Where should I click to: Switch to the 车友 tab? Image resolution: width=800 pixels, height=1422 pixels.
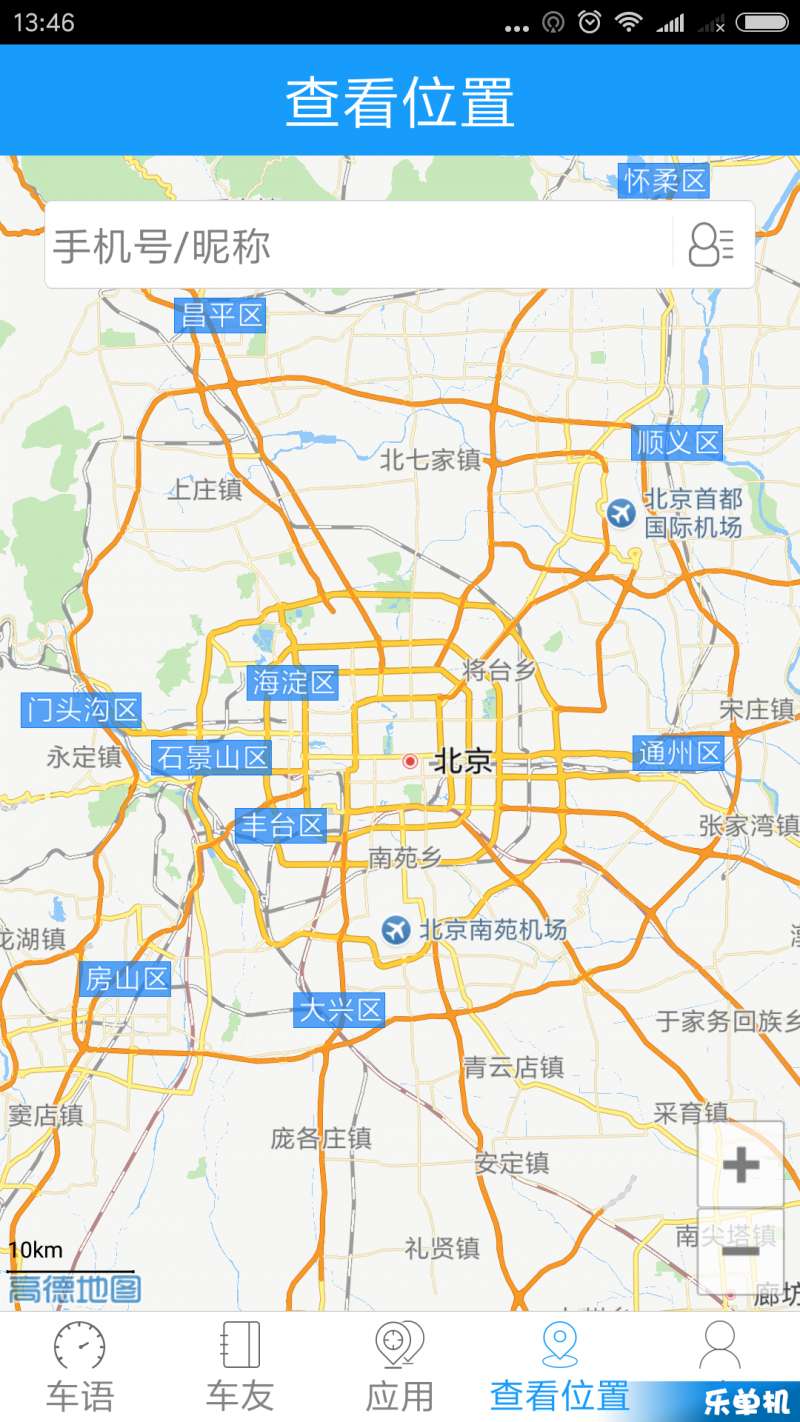click(x=240, y=1367)
